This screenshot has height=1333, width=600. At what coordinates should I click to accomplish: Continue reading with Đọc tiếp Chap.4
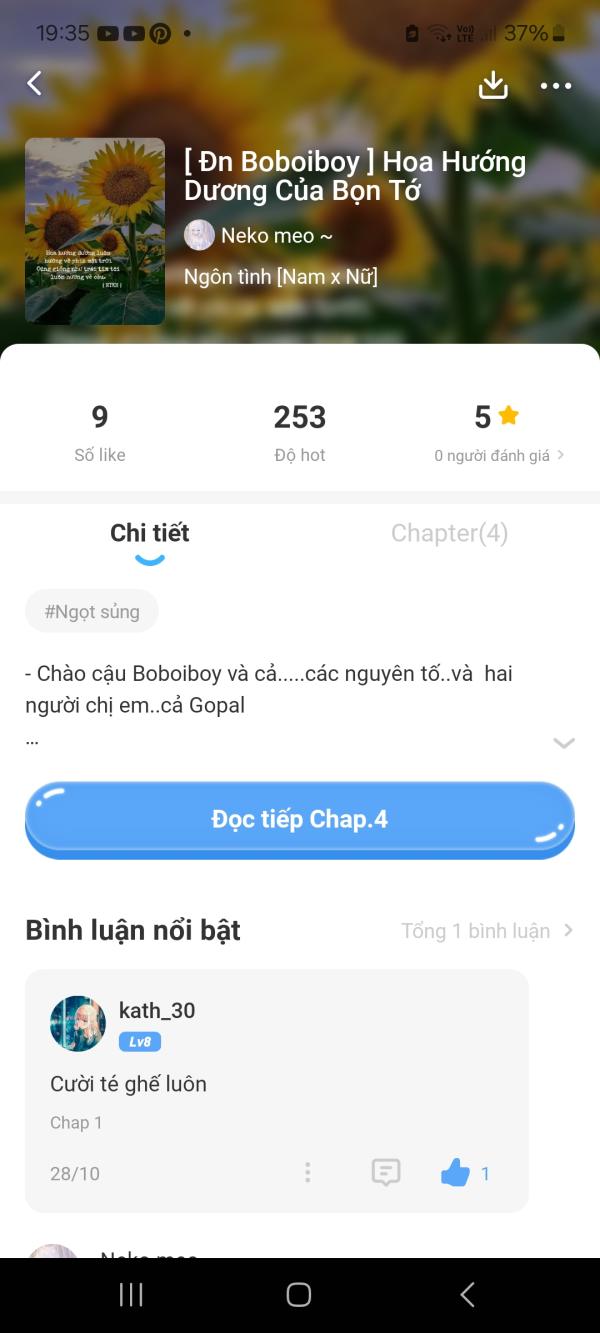[300, 819]
